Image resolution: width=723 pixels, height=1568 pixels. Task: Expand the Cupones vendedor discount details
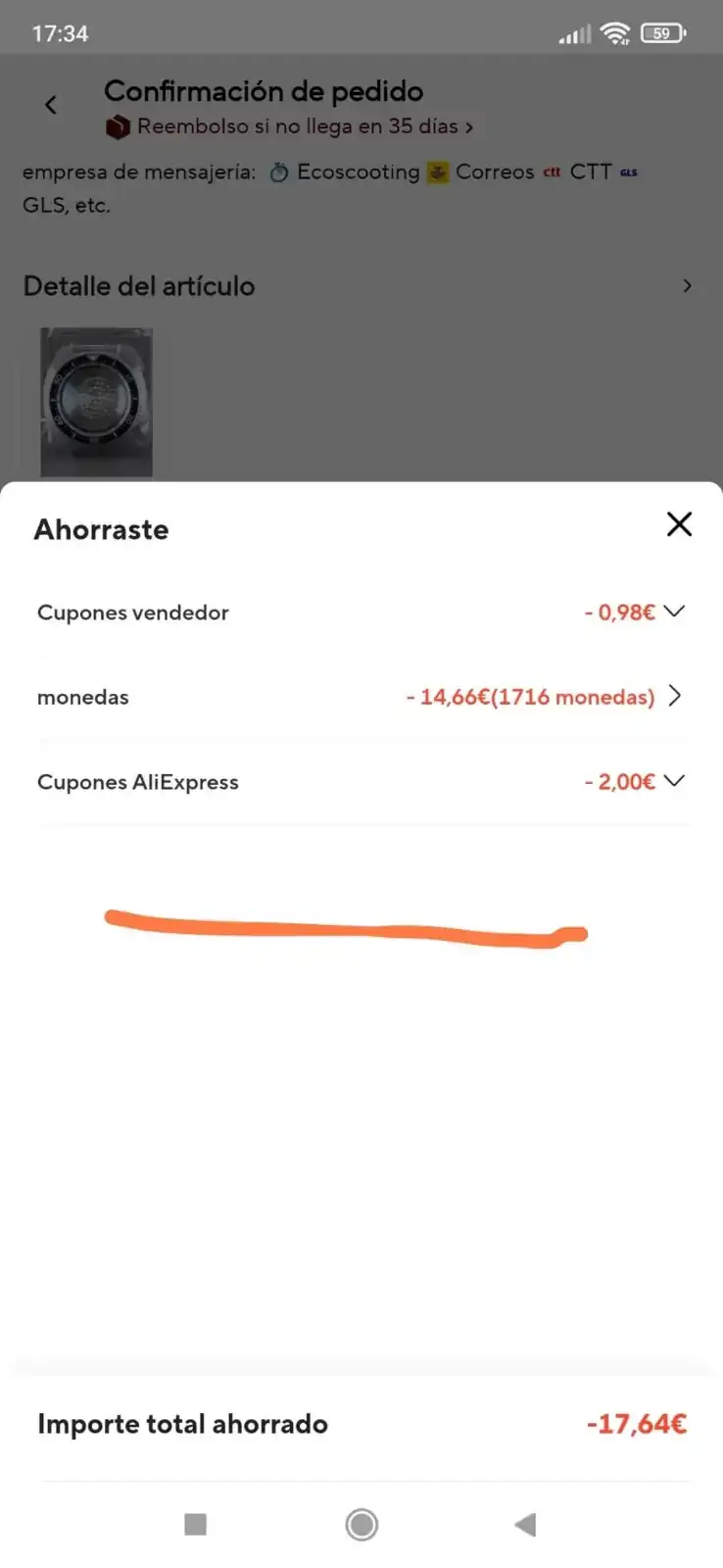[673, 612]
